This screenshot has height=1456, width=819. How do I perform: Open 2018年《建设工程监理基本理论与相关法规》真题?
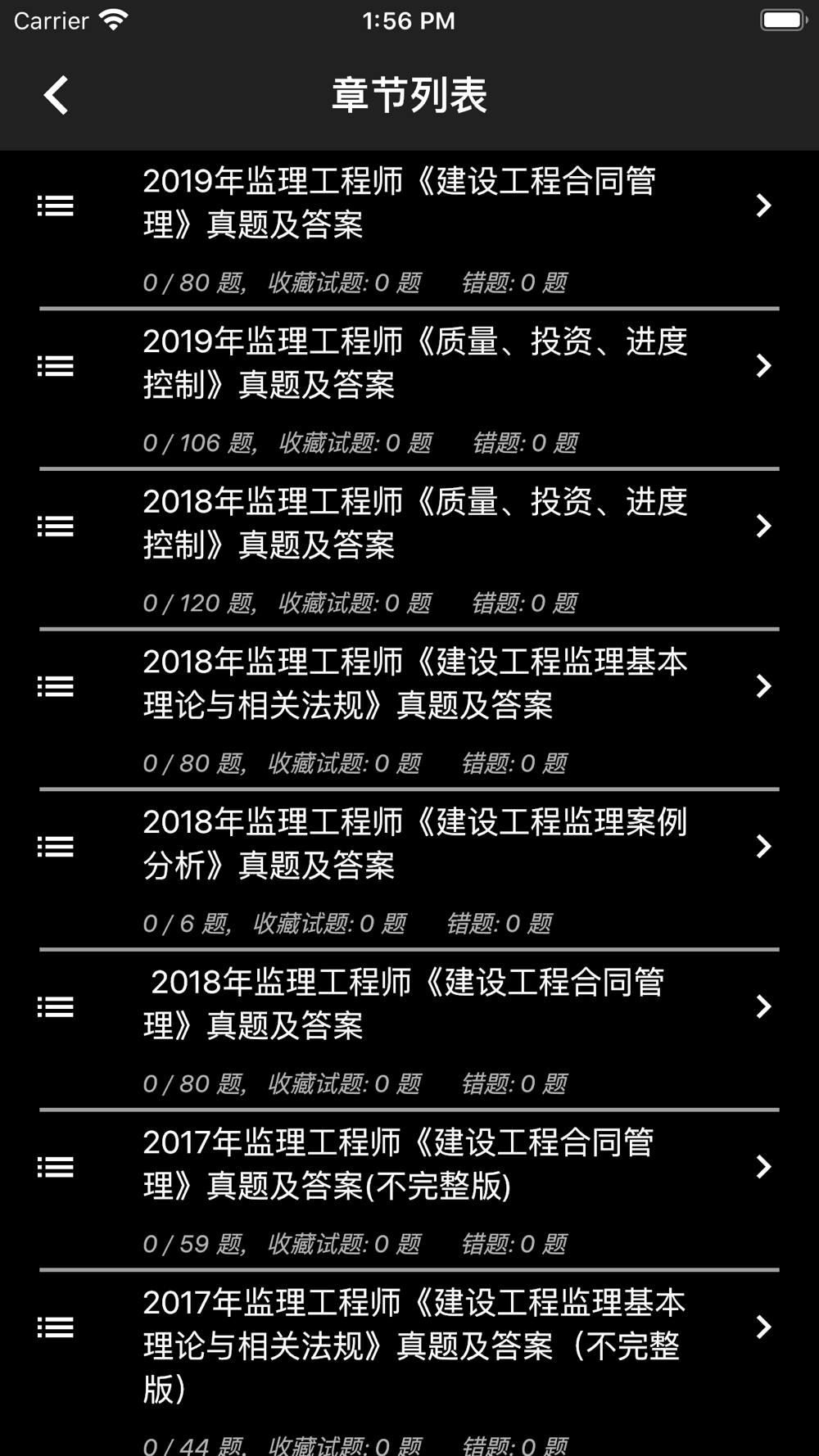click(409, 710)
